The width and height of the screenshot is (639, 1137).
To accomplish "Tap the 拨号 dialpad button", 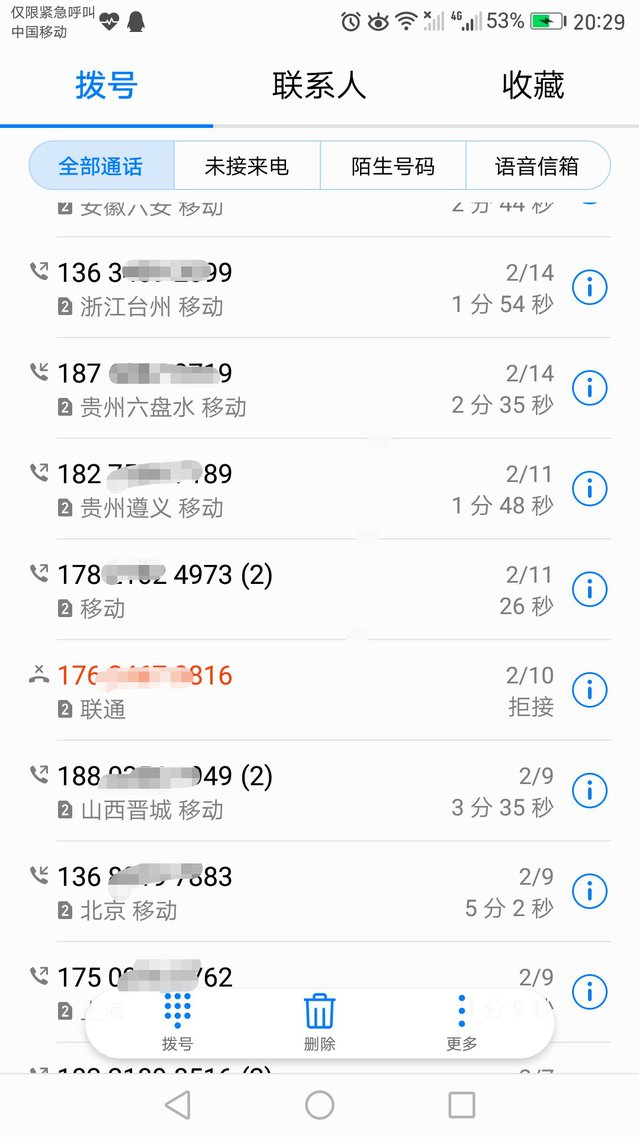I will click(177, 1021).
